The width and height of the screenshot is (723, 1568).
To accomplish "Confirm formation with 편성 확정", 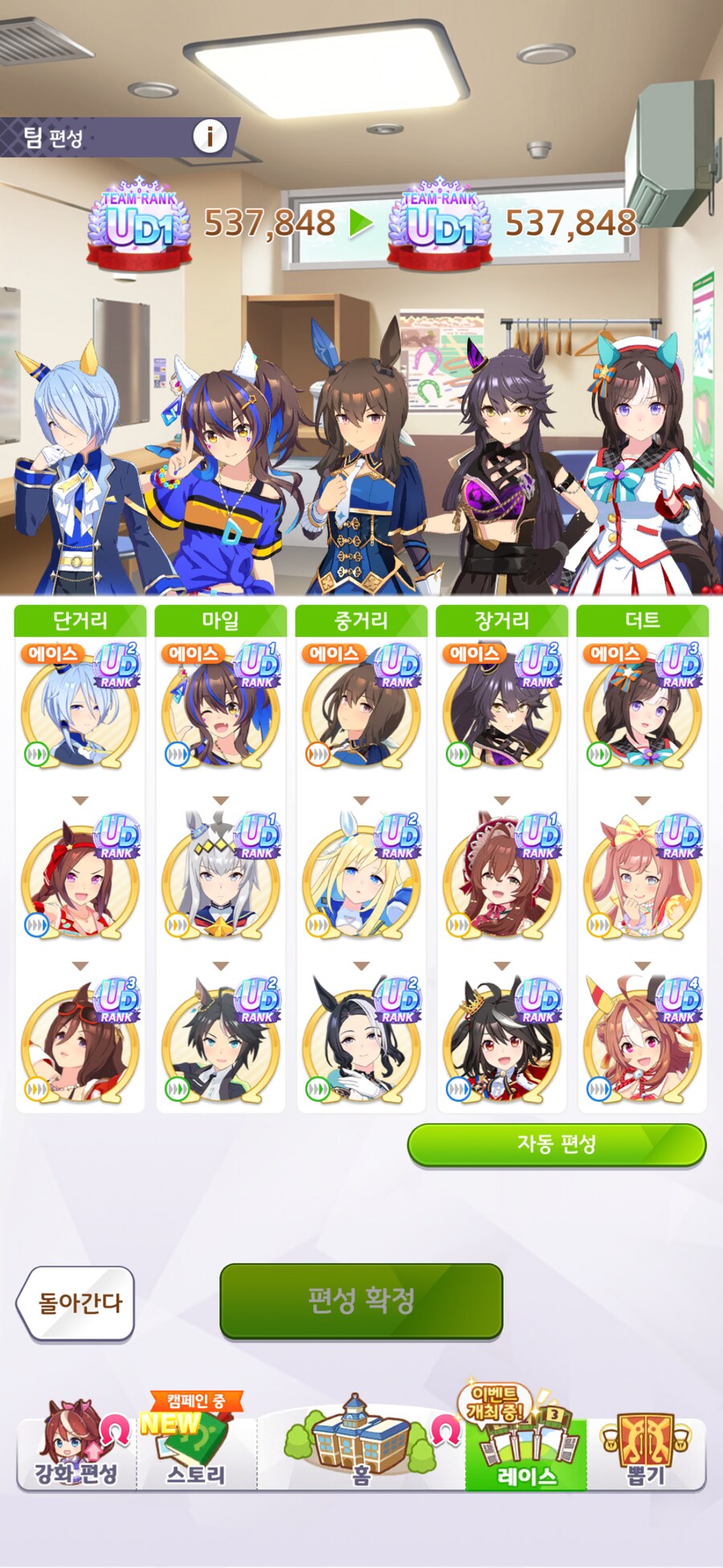I will coord(361,1300).
